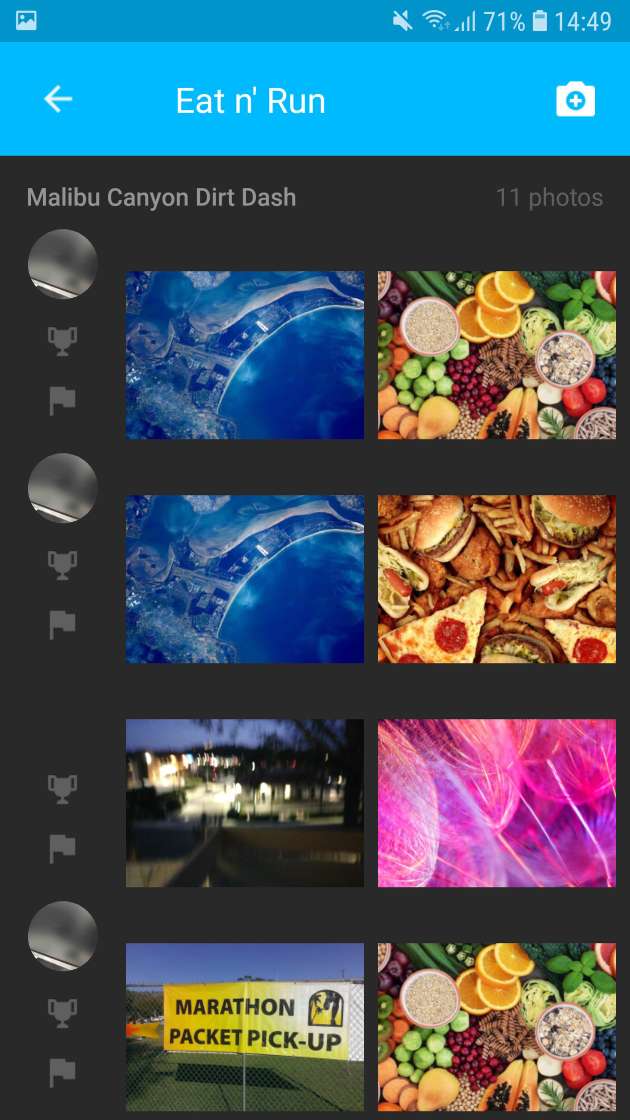This screenshot has width=630, height=1120.
Task: Open the burgers and pizza food photo
Action: tap(496, 579)
